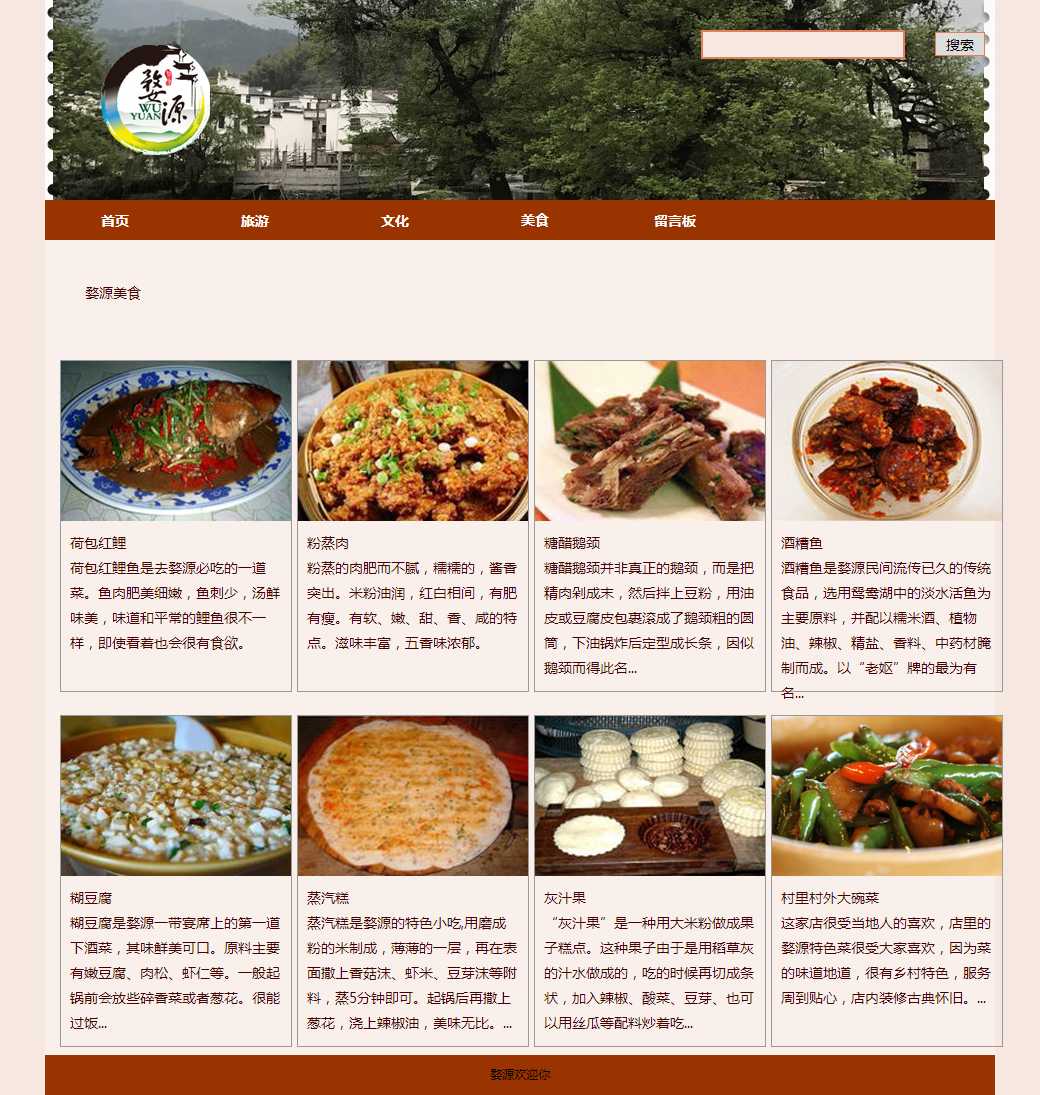
Task: View details of 酒糟鱼
Action: coord(887,441)
